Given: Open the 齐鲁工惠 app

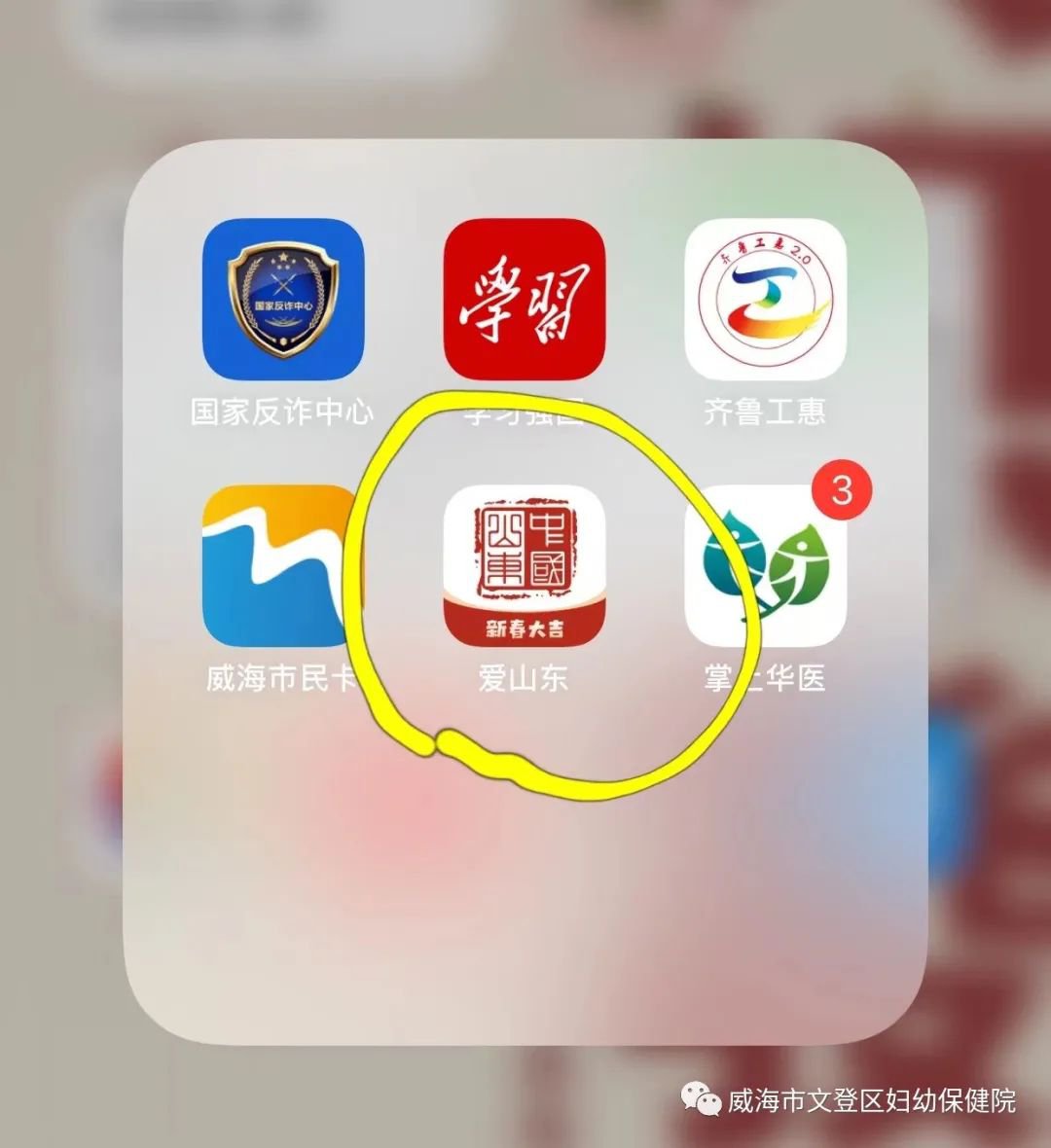Looking at the screenshot, I should pyautogui.click(x=765, y=300).
